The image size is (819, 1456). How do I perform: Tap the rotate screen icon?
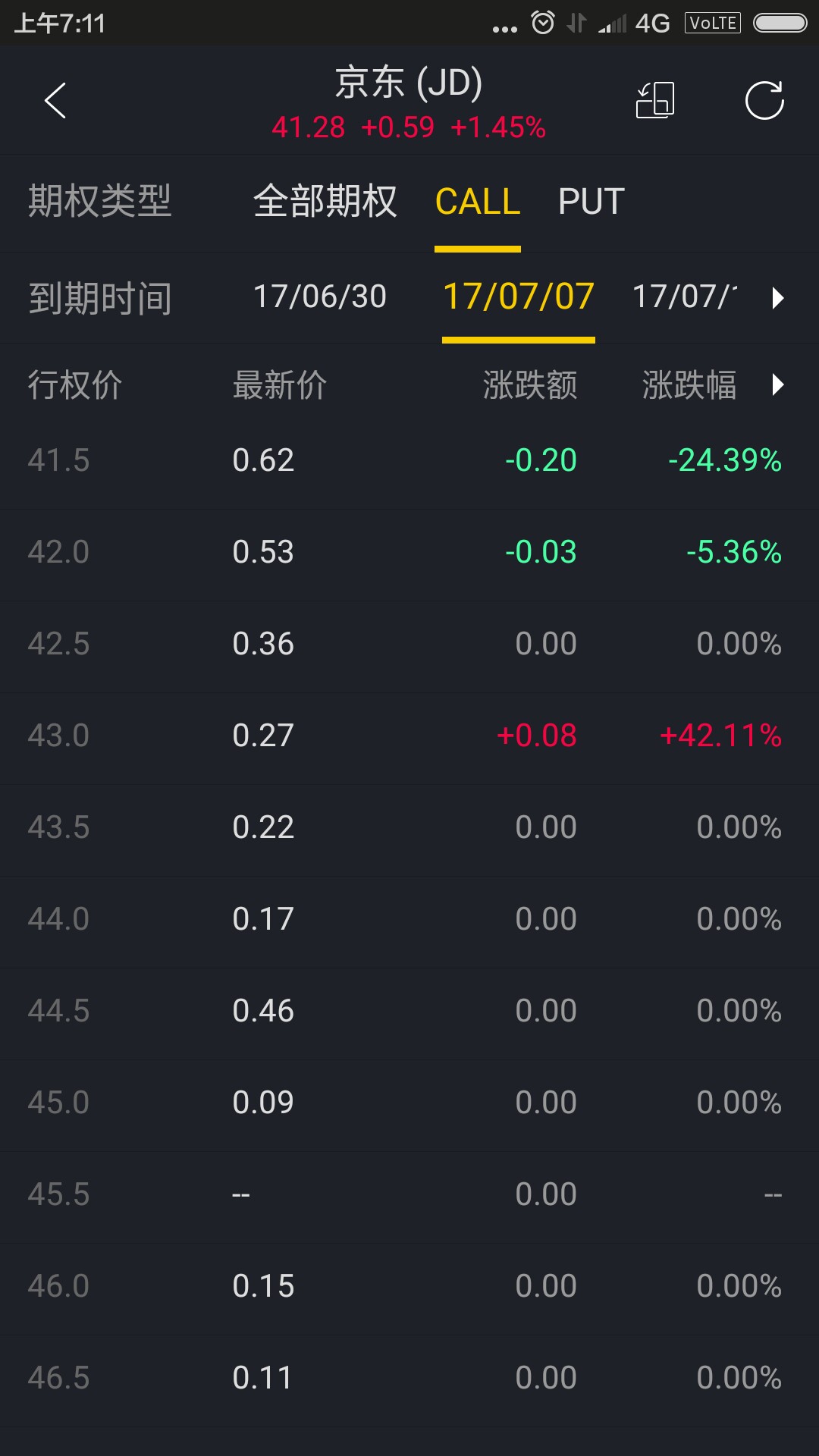[x=654, y=101]
